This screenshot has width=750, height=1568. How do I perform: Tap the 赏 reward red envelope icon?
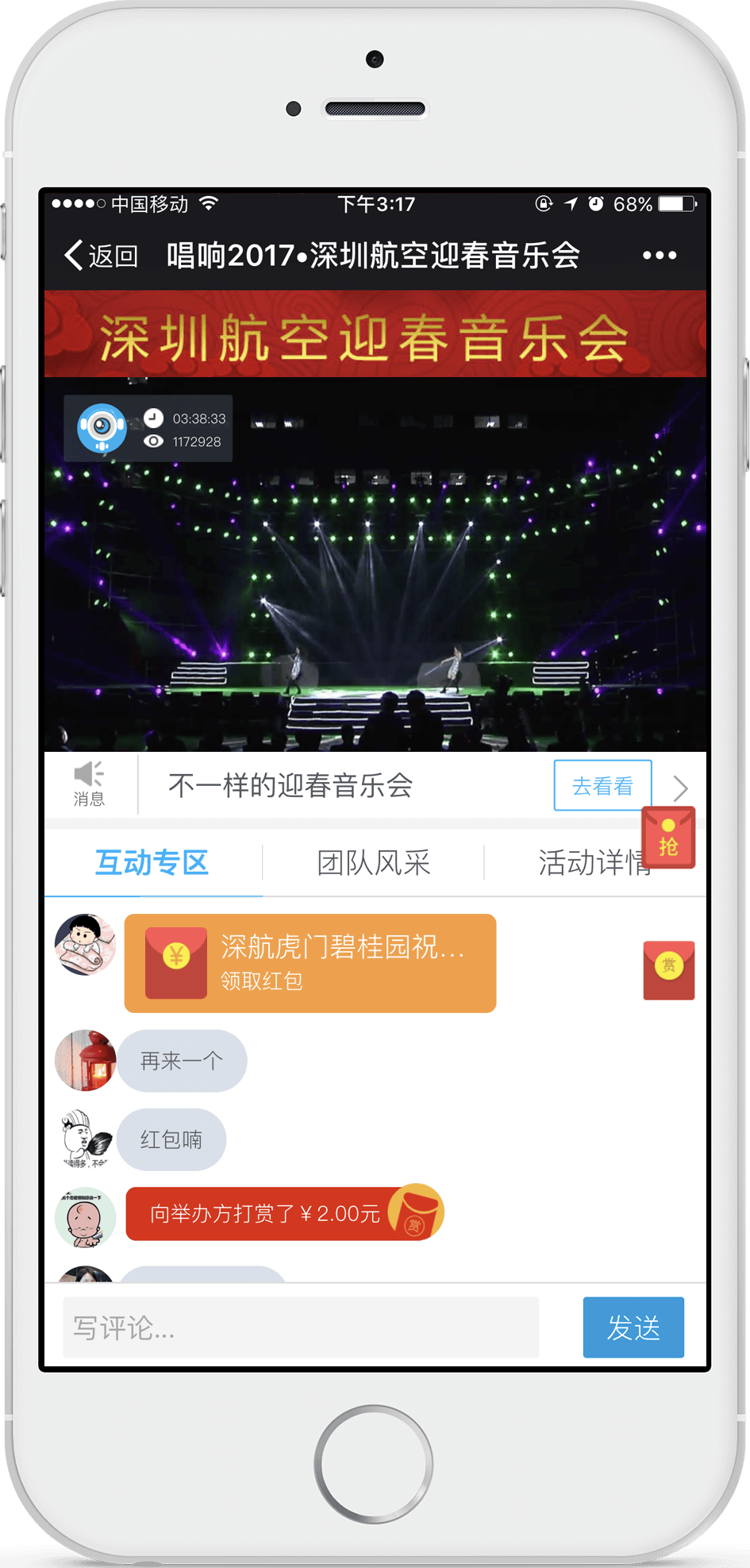click(668, 969)
